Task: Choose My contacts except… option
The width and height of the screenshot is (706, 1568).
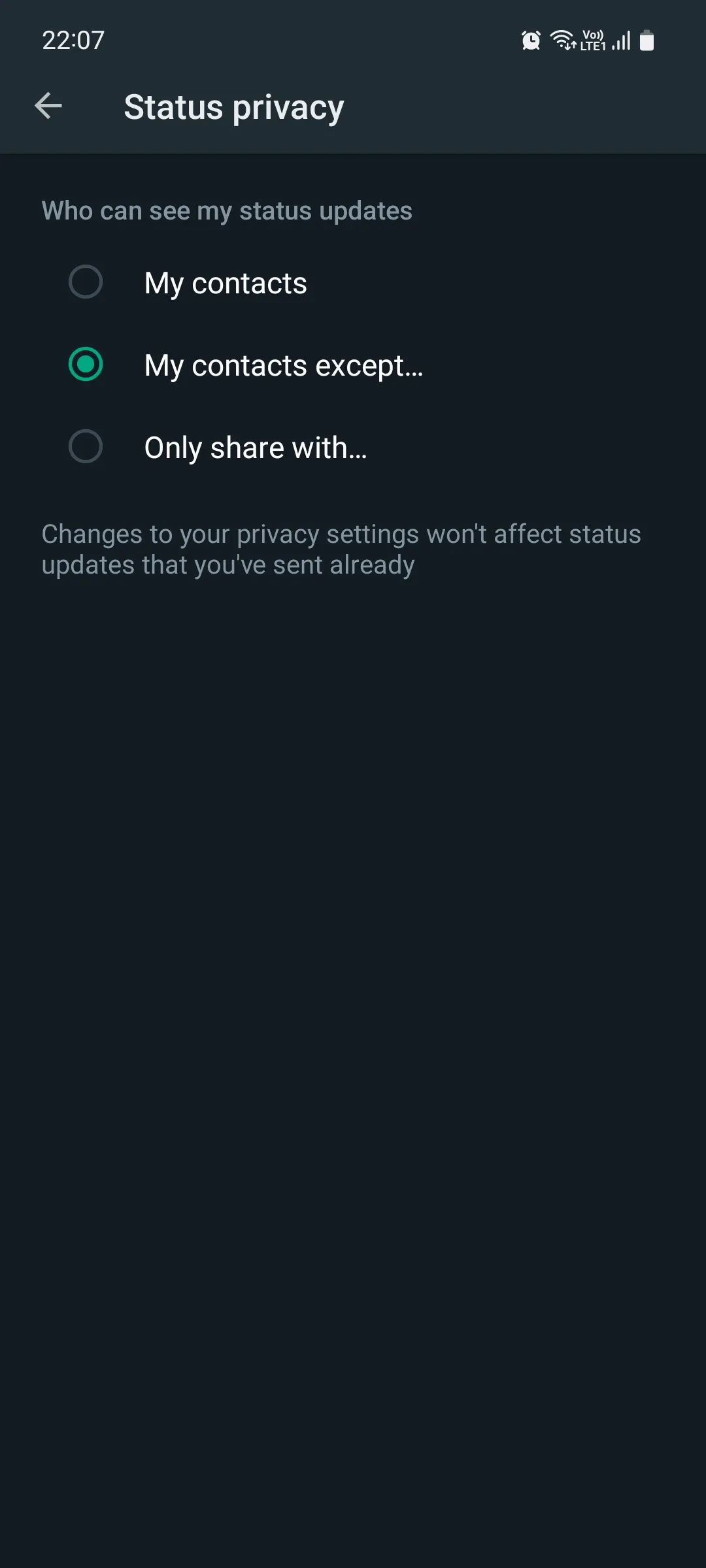Action: (86, 365)
